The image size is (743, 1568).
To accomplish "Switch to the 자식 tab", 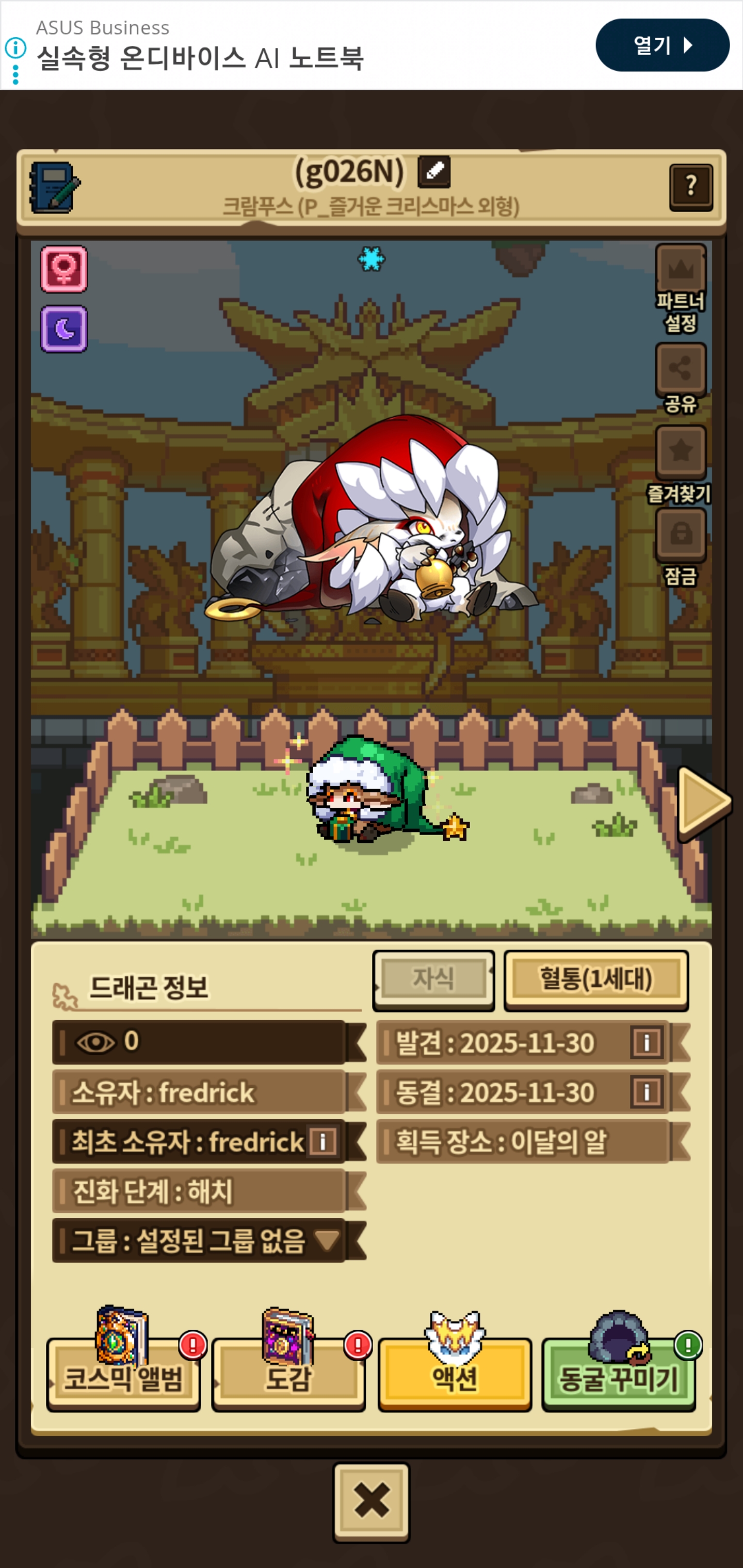I will pos(433,979).
